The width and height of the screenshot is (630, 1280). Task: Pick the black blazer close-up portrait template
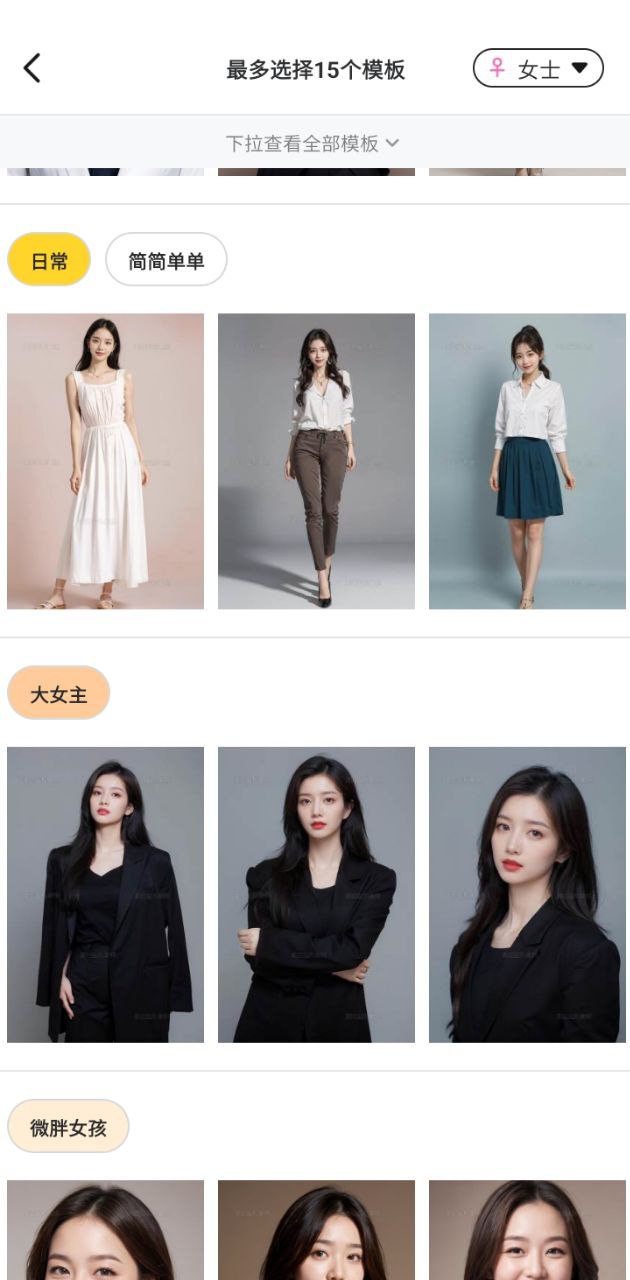point(527,894)
